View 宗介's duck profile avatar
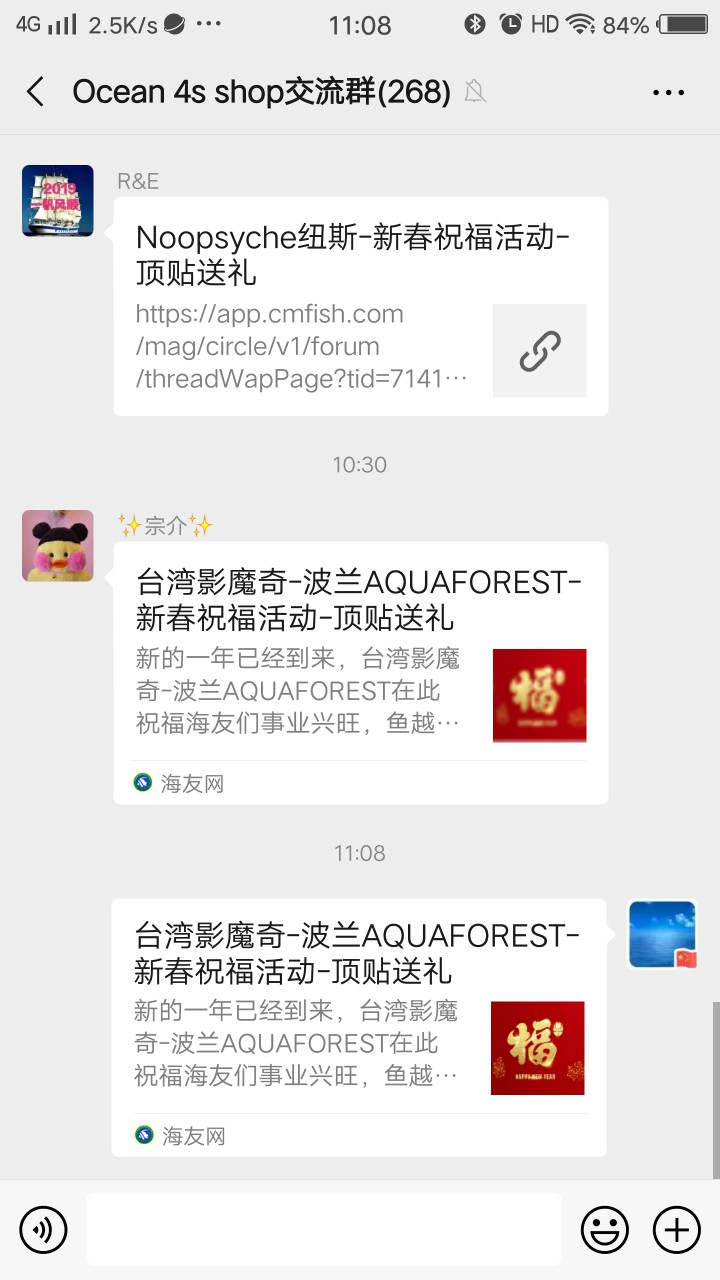This screenshot has width=720, height=1280. click(58, 546)
